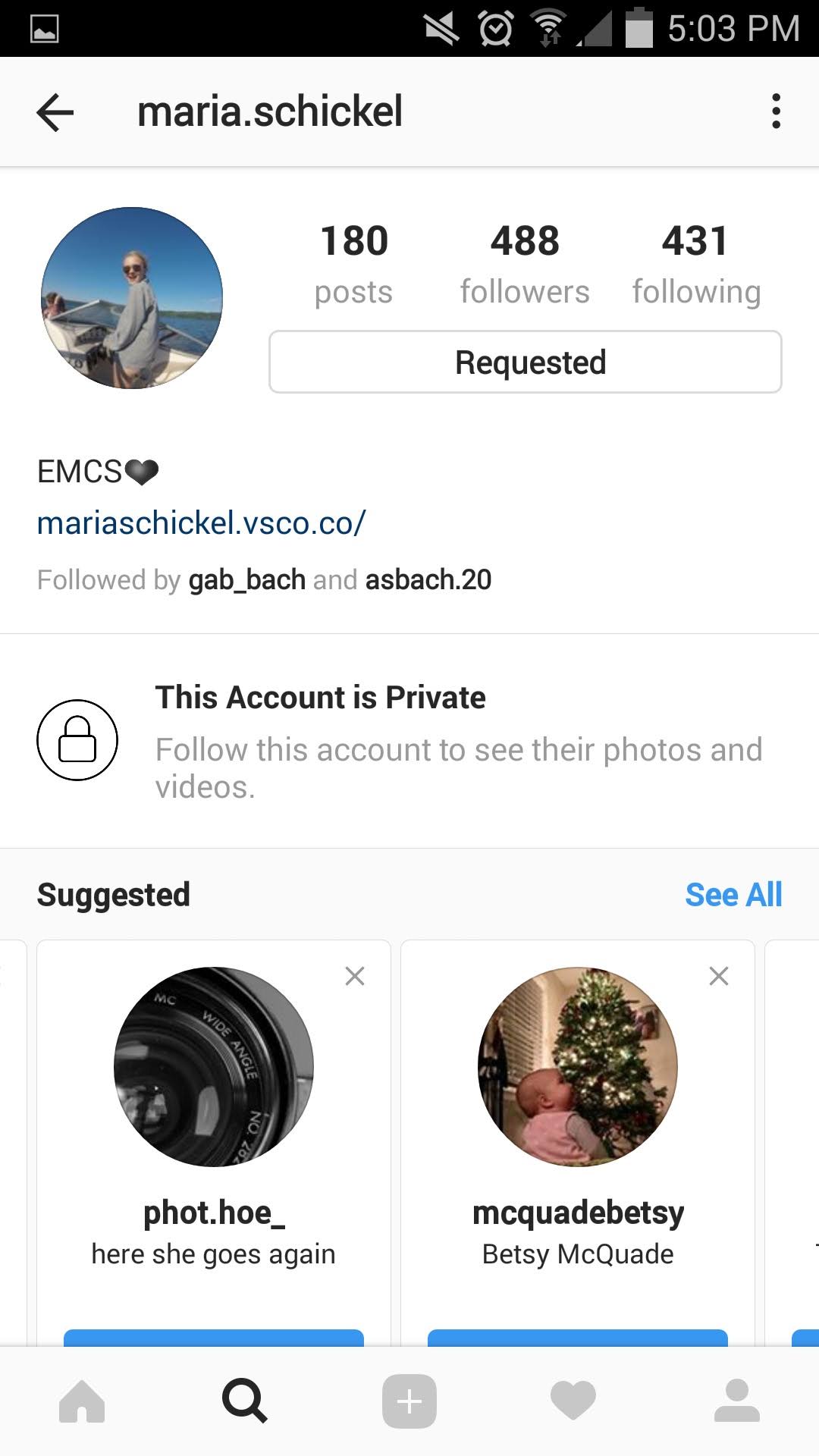Switch to the Home tab
Image resolution: width=819 pixels, height=1456 pixels.
click(82, 1401)
